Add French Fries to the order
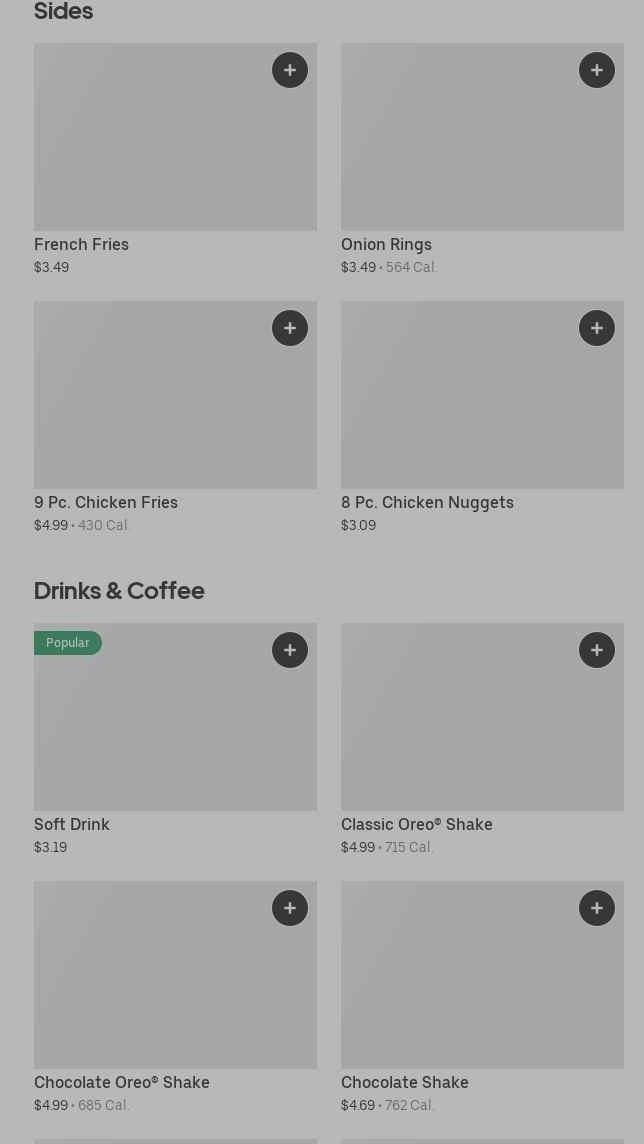The height and width of the screenshot is (1144, 644). pyautogui.click(x=290, y=70)
